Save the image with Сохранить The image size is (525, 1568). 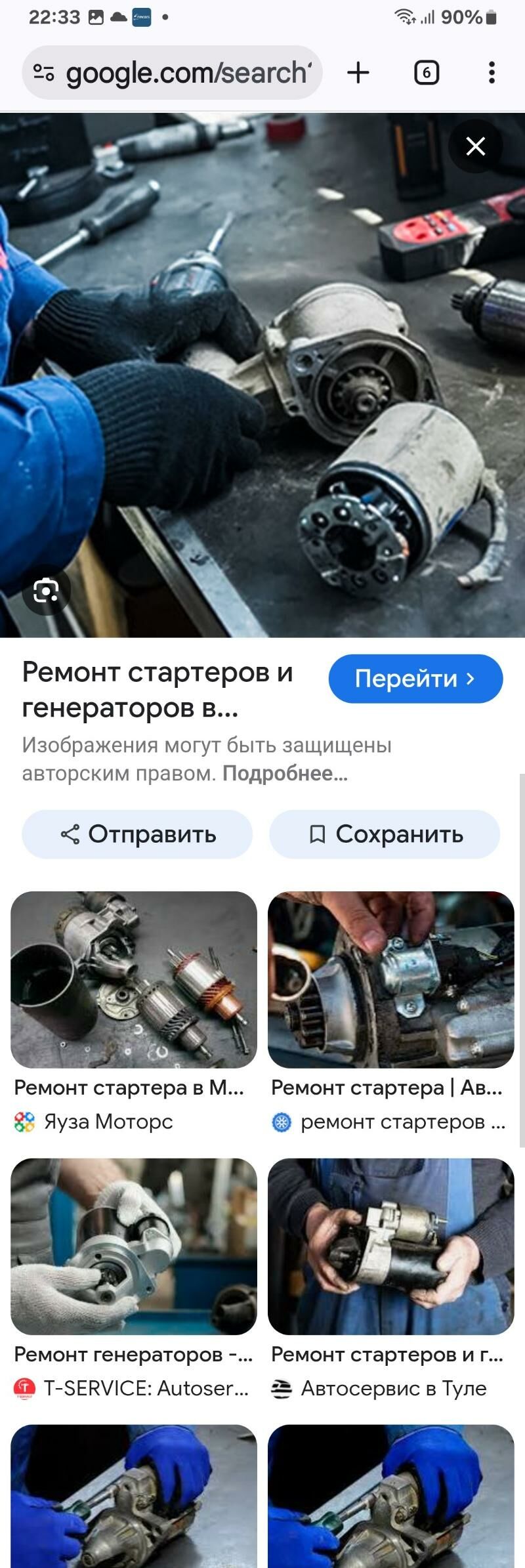tap(385, 834)
